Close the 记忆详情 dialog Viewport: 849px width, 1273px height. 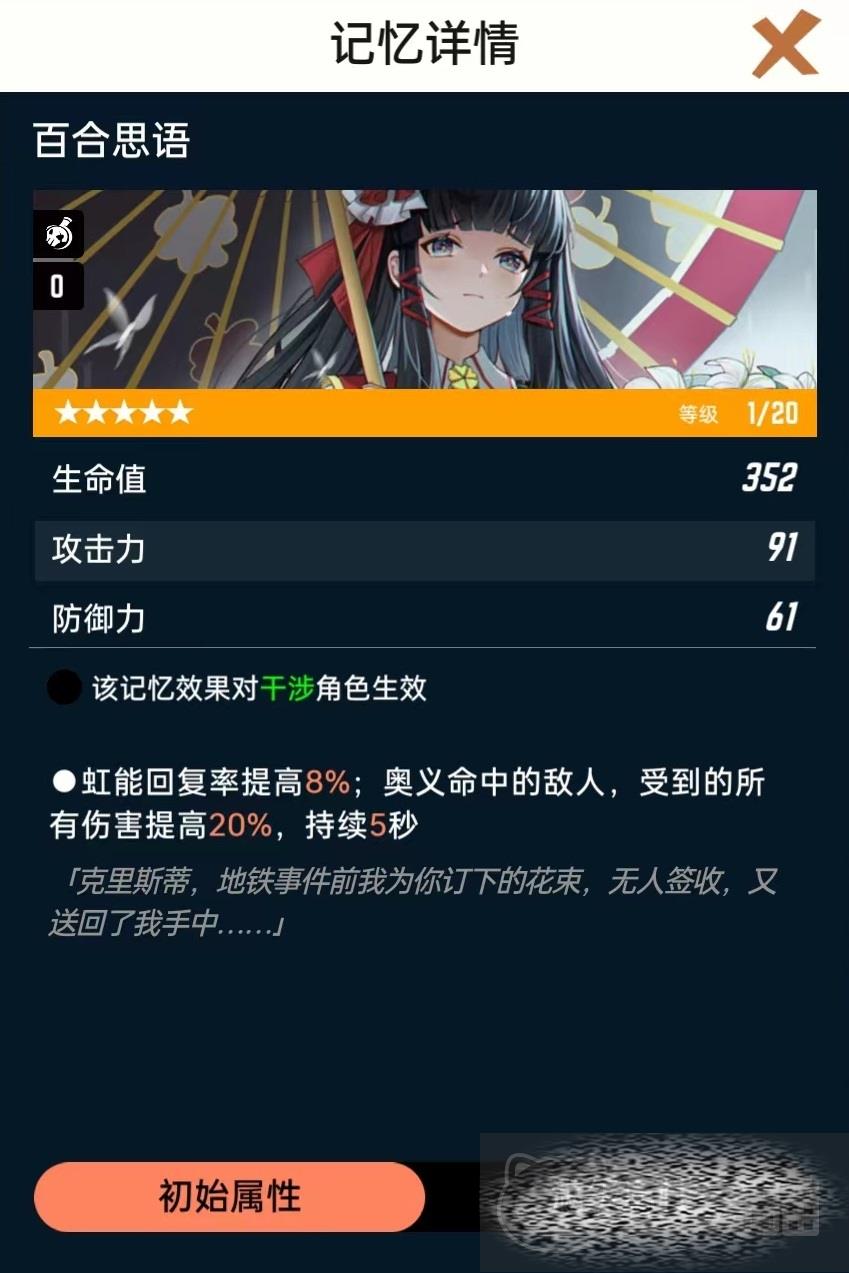coord(785,45)
